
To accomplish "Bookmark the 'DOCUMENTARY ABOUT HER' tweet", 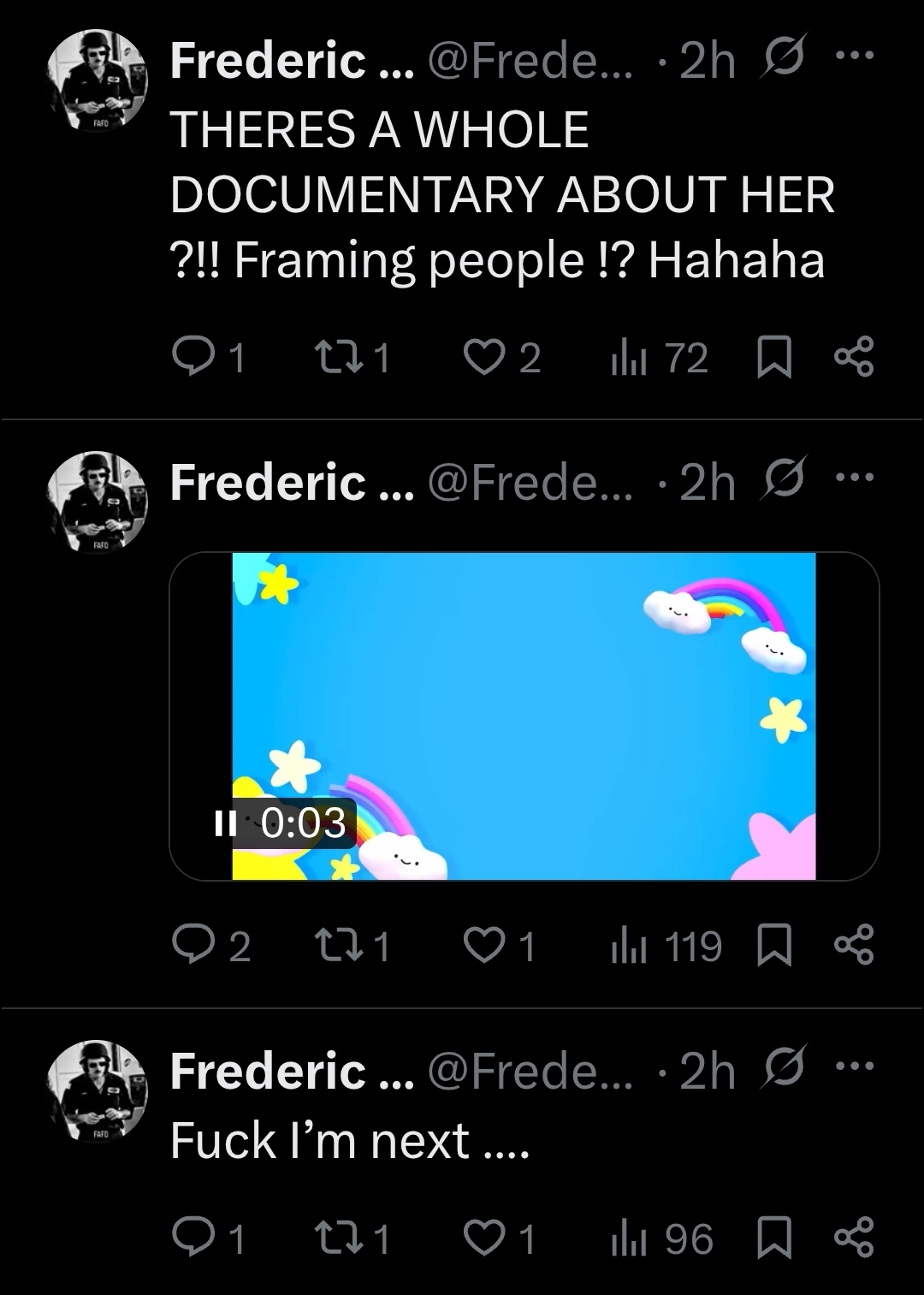I will point(776,358).
